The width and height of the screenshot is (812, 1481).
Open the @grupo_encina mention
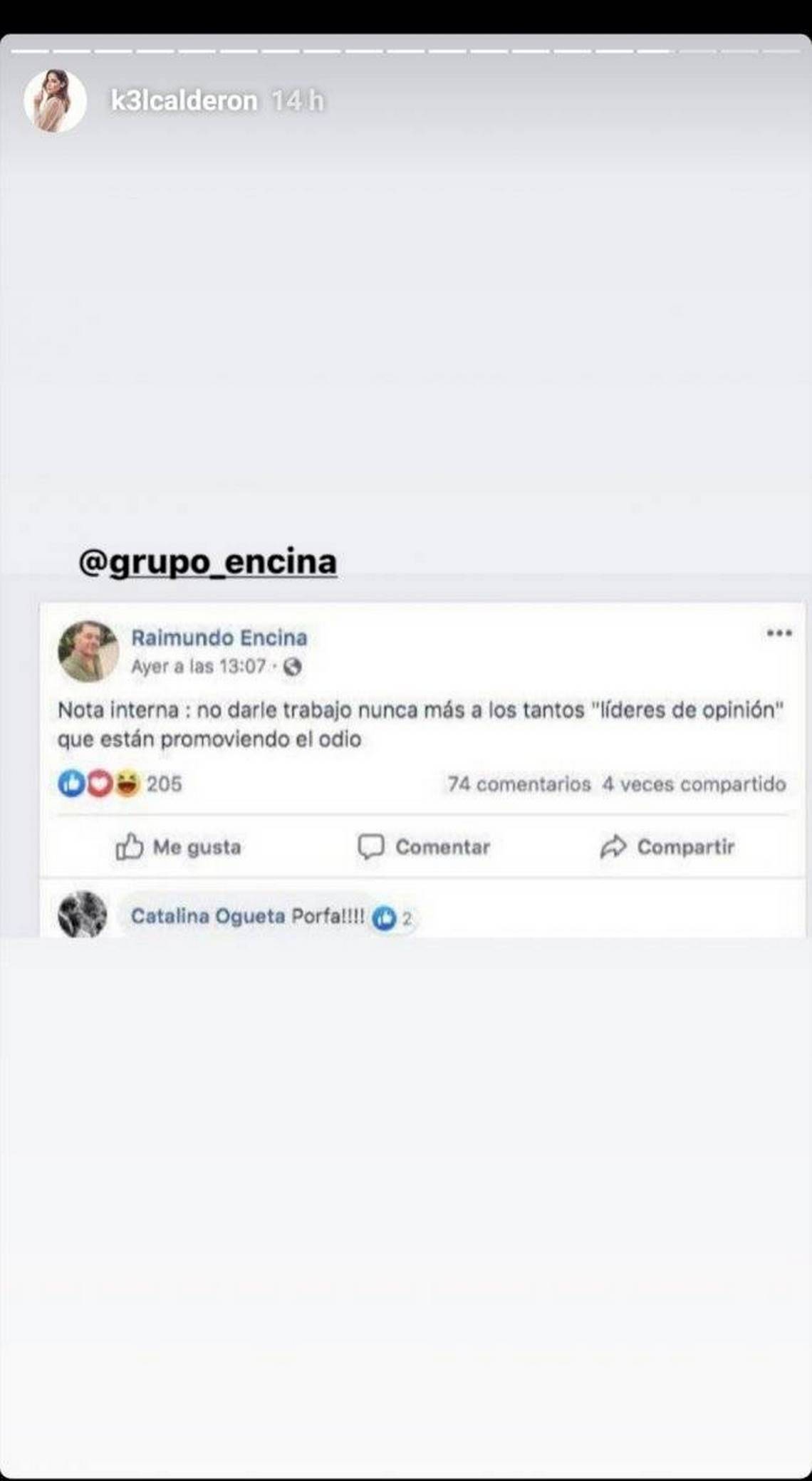click(x=208, y=562)
